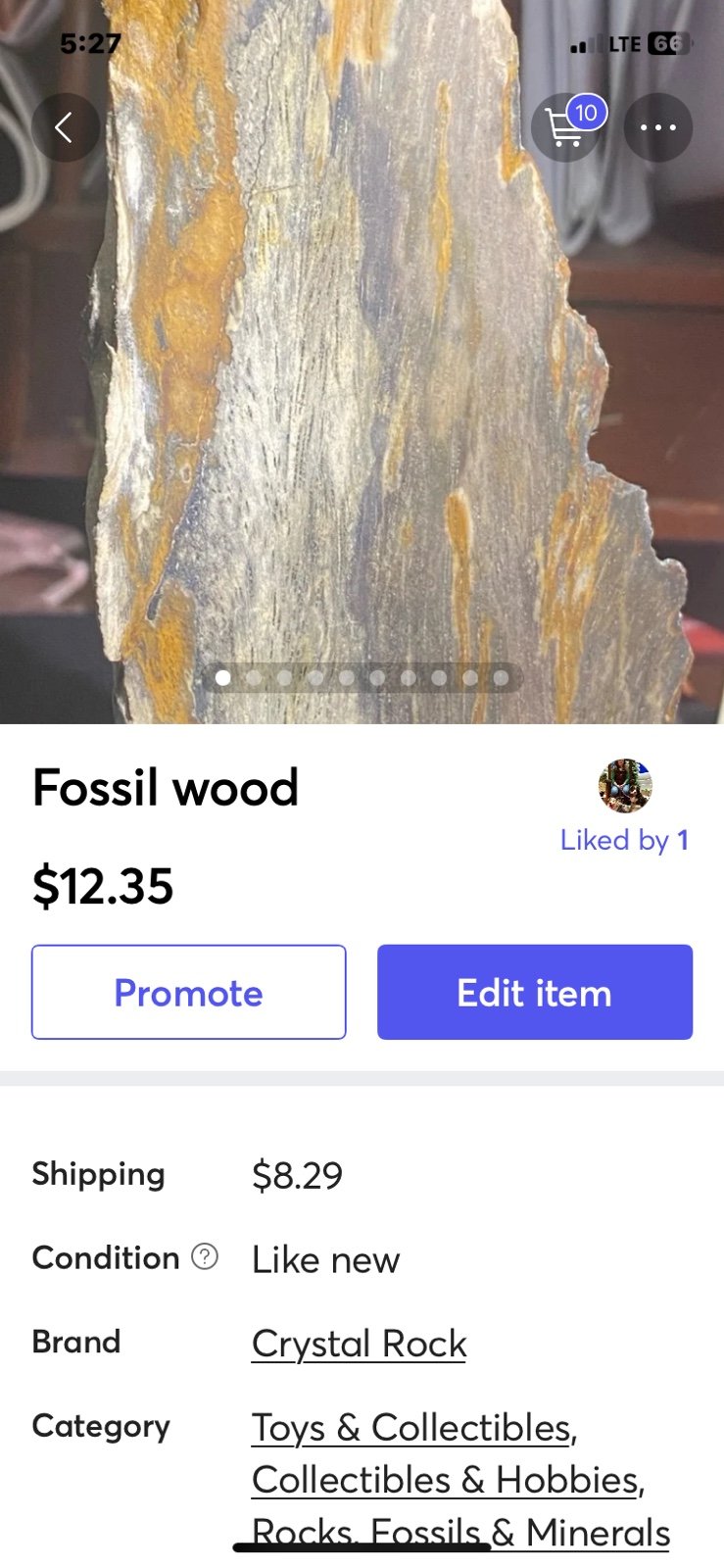Go back using the arrow icon
724x1568 pixels.
point(65,127)
